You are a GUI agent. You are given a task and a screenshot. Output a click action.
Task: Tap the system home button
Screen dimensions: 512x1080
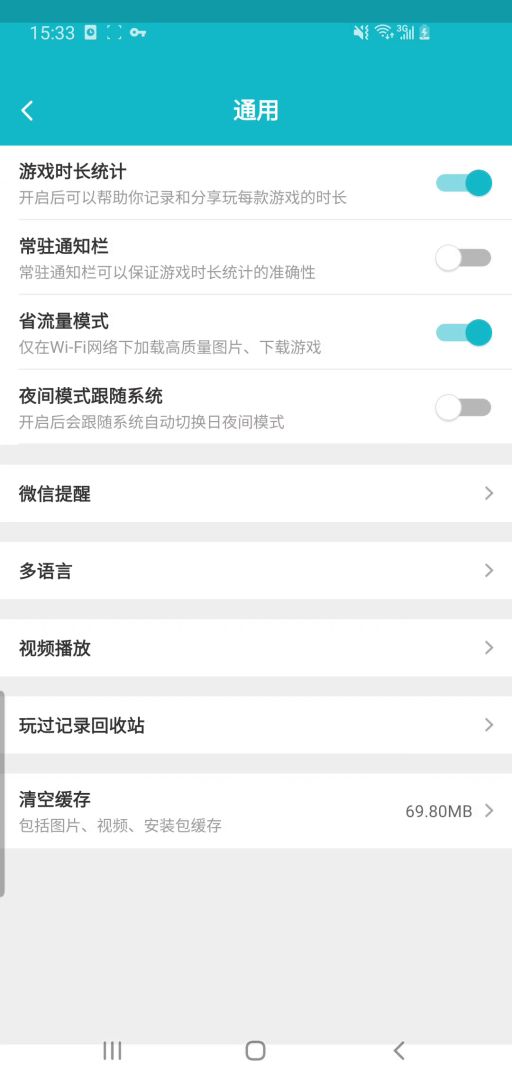tap(256, 1050)
